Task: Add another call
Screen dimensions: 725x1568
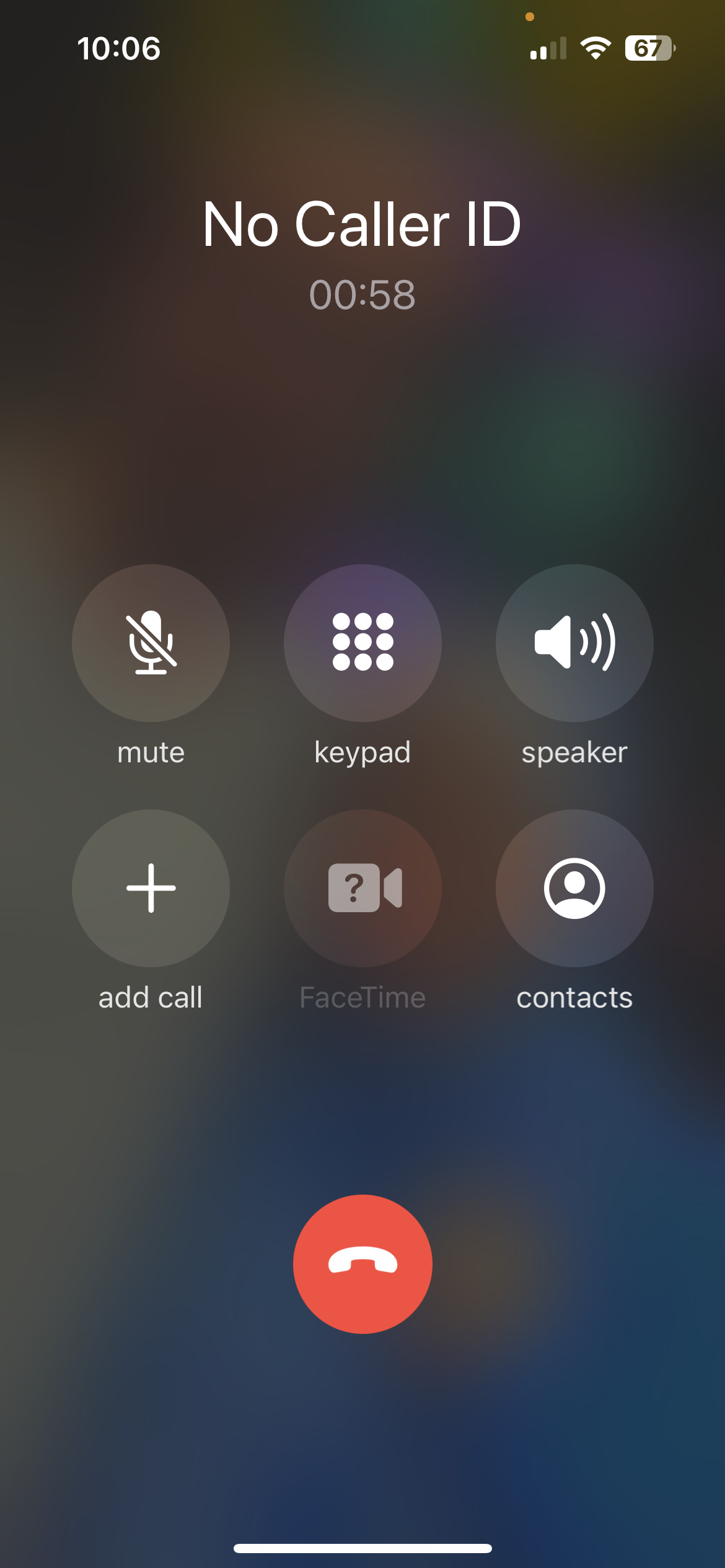Action: (x=151, y=888)
